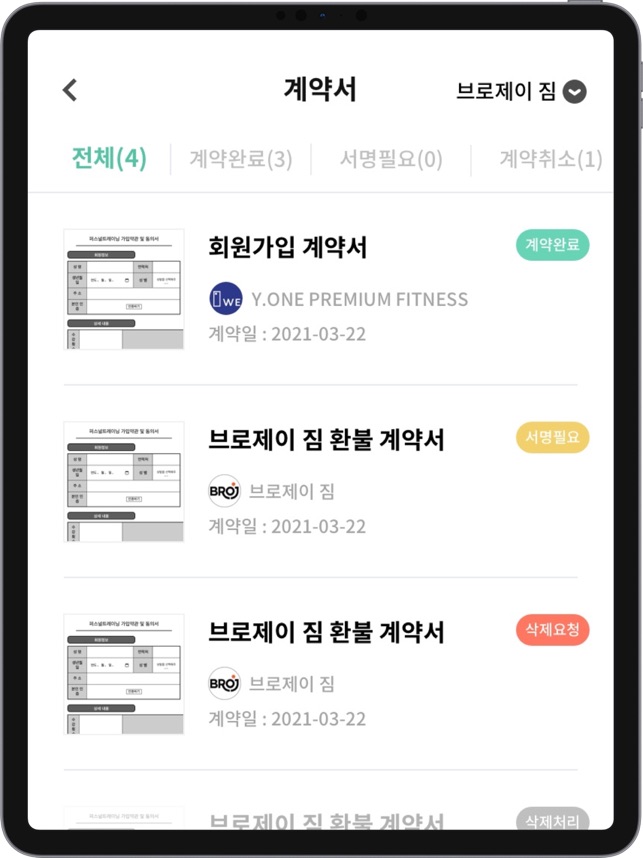Switch to the 계약완료(3) tab

tap(240, 159)
